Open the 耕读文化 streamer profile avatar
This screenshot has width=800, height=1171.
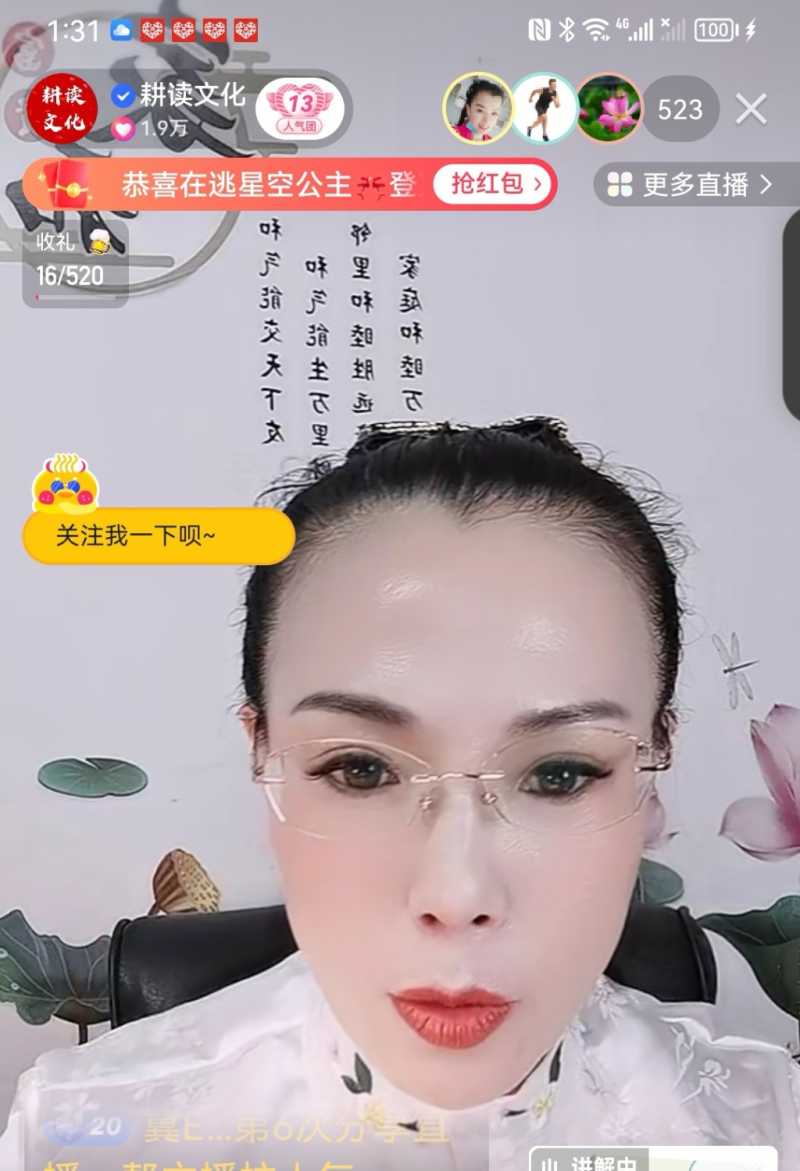point(61,109)
